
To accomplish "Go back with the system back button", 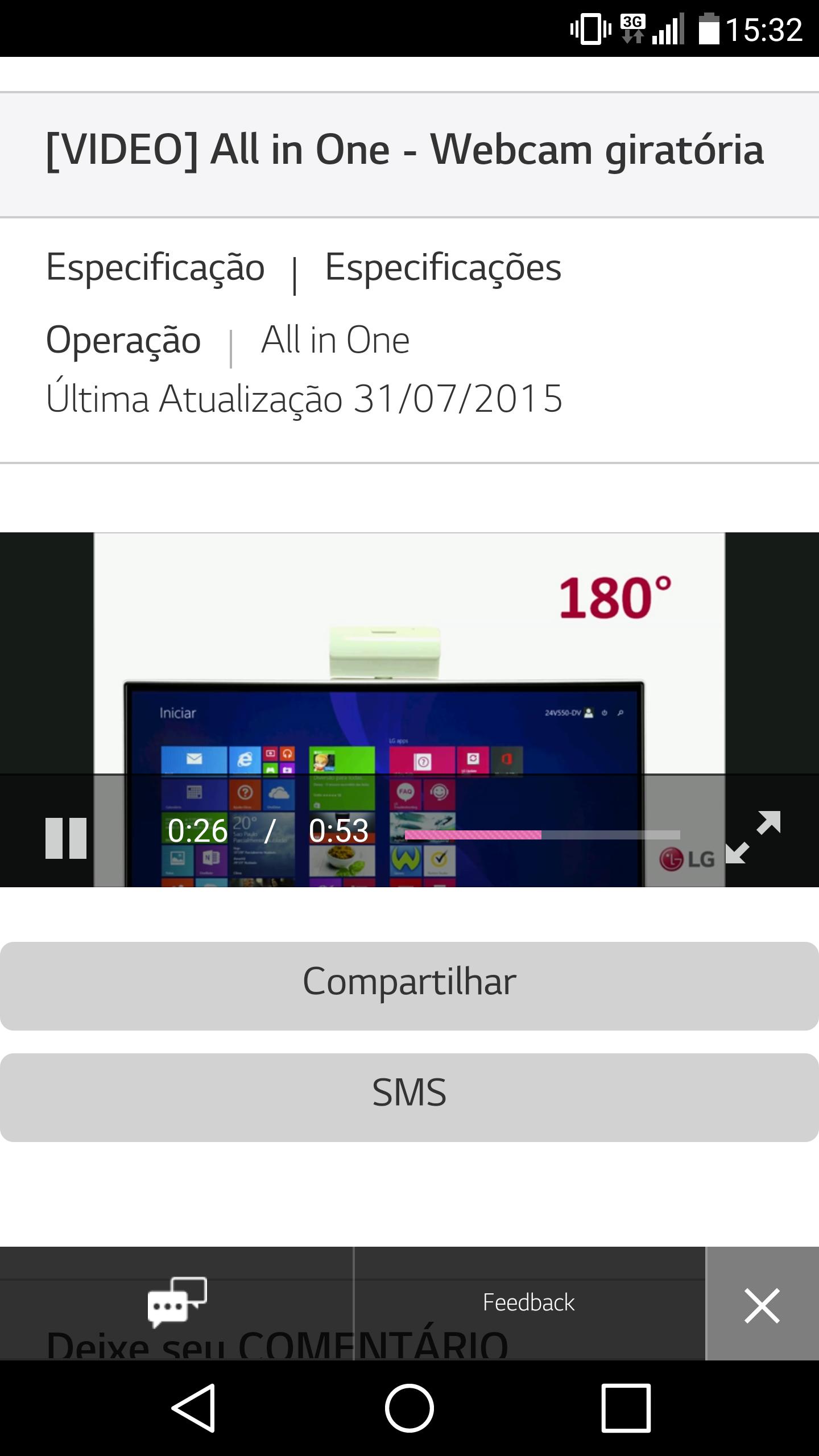I will tap(193, 1408).
